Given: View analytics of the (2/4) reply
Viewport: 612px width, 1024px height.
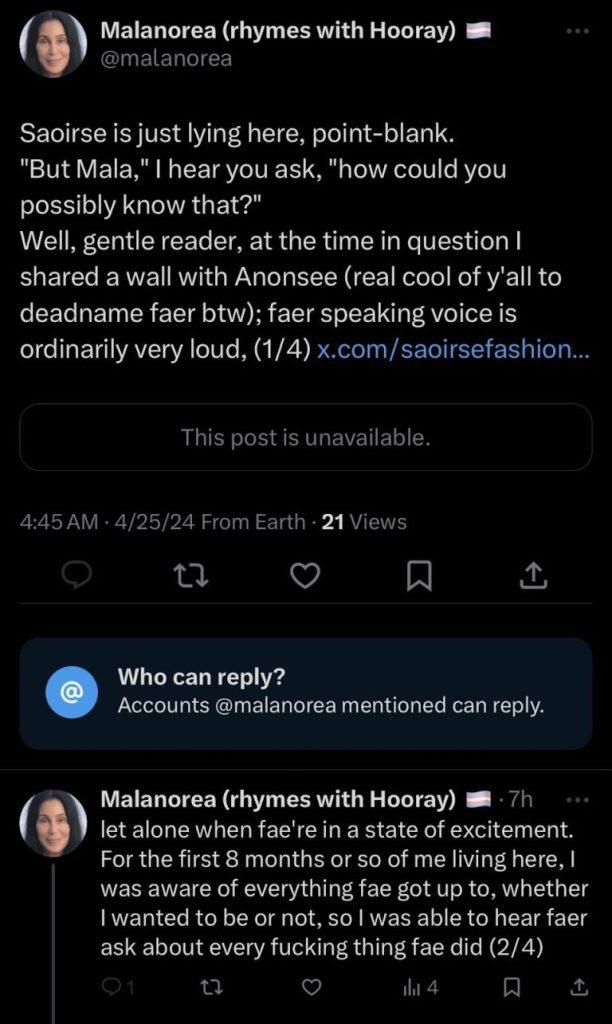Looking at the screenshot, I should (x=419, y=987).
